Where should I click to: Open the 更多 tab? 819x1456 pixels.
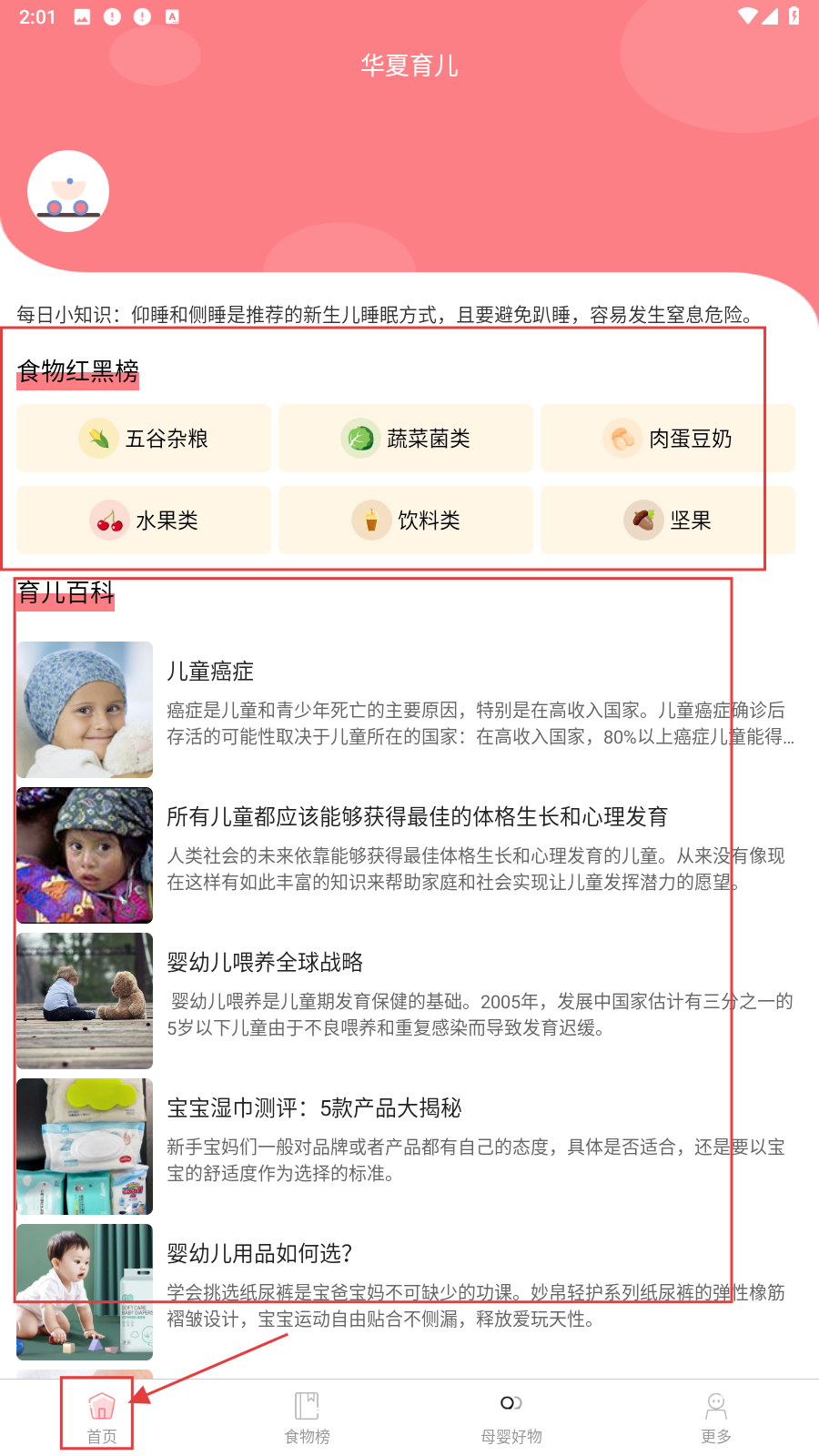click(716, 1417)
